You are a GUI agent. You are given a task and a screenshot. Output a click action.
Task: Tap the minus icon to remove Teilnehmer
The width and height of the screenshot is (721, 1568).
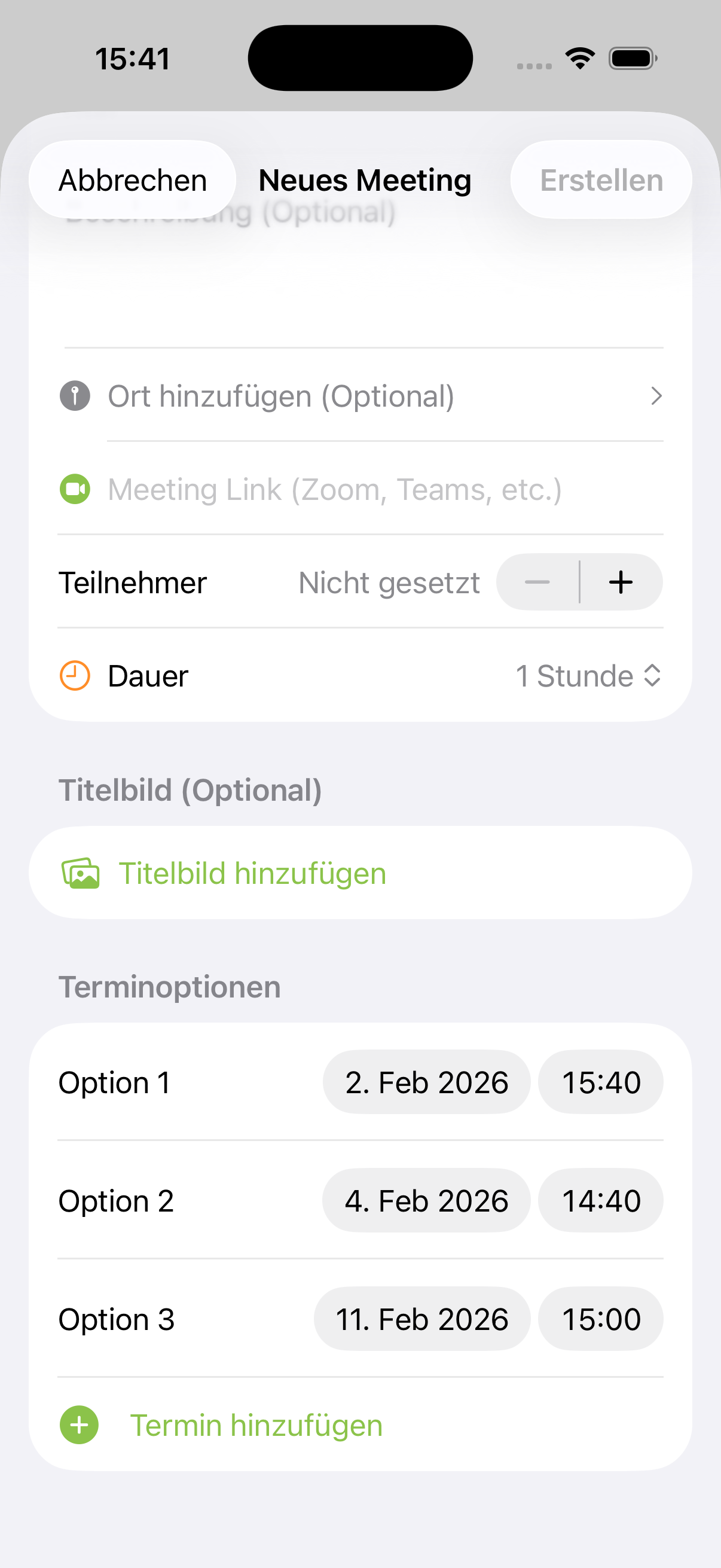[x=537, y=582]
